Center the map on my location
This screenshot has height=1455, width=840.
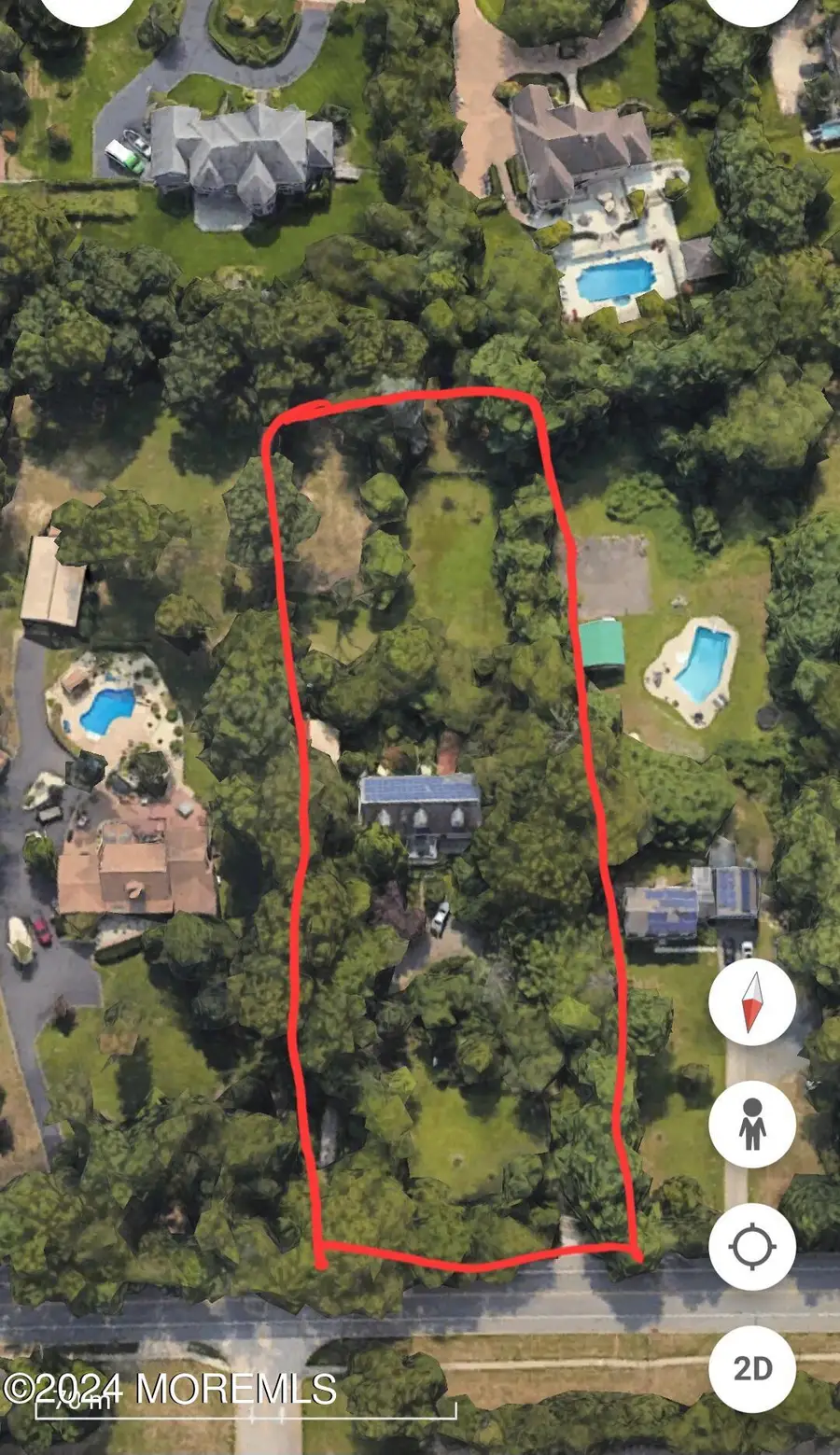[752, 1247]
